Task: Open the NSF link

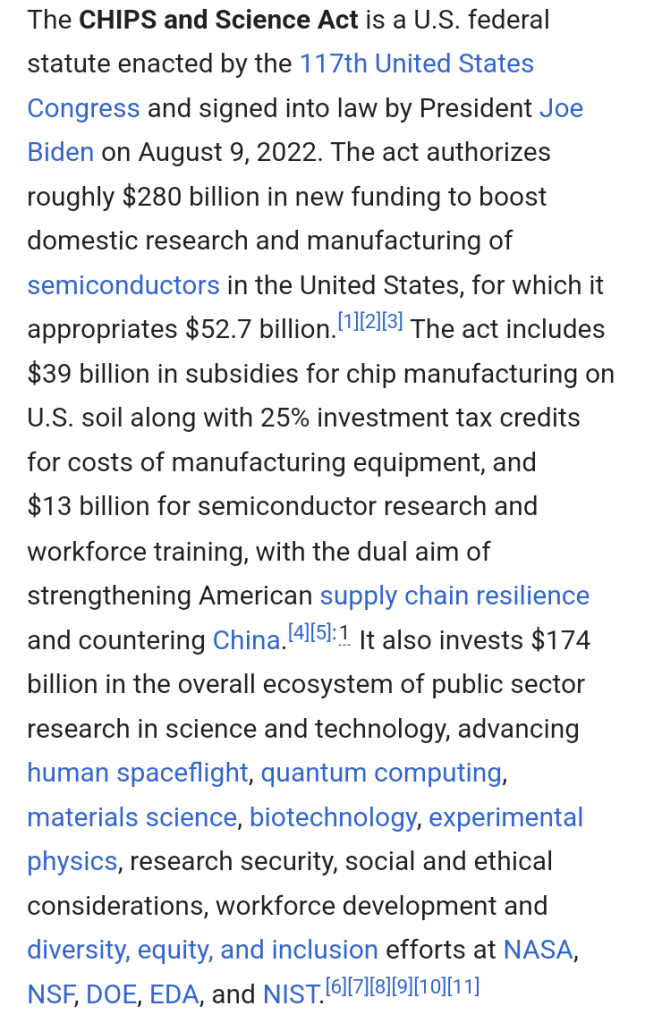Action: click(x=51, y=994)
